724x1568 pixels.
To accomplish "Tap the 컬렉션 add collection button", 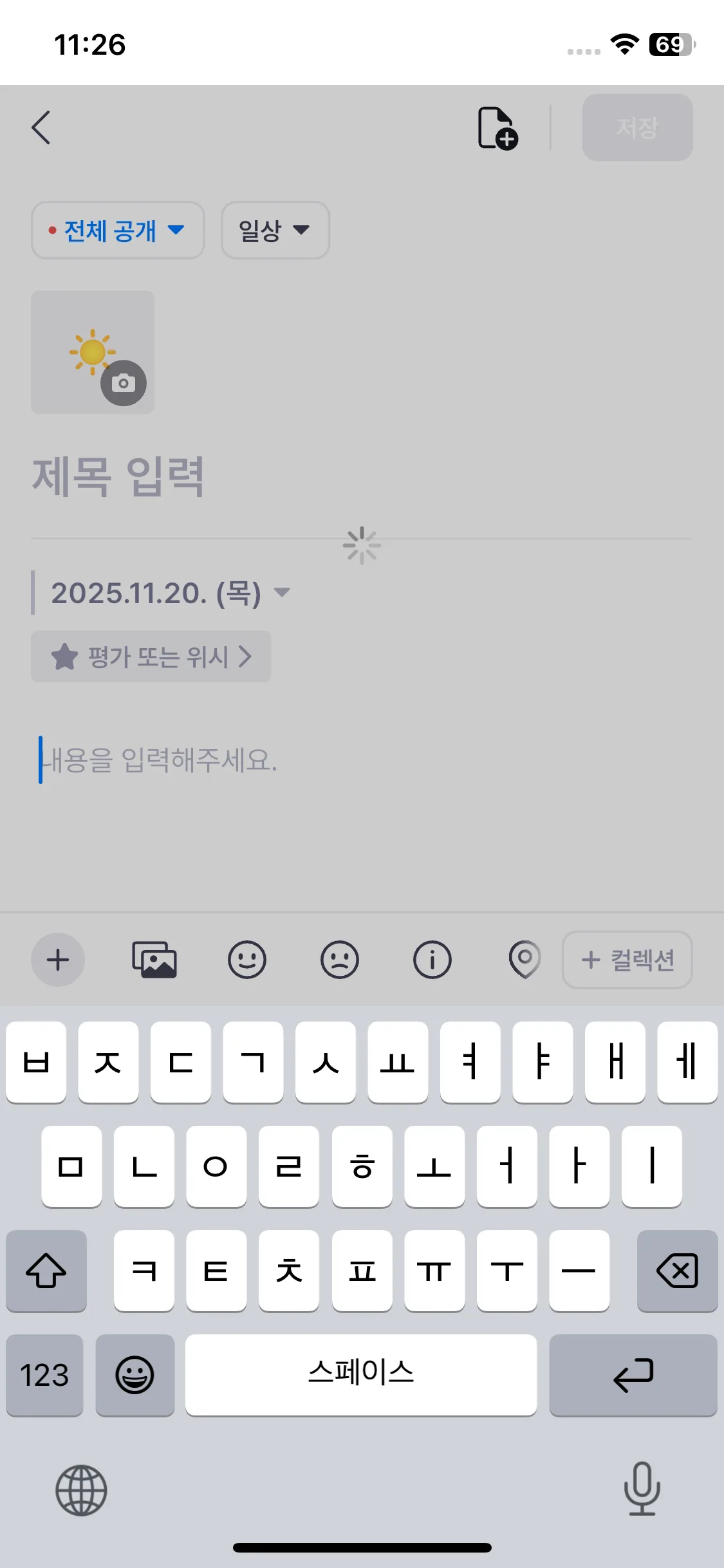I will click(x=627, y=960).
